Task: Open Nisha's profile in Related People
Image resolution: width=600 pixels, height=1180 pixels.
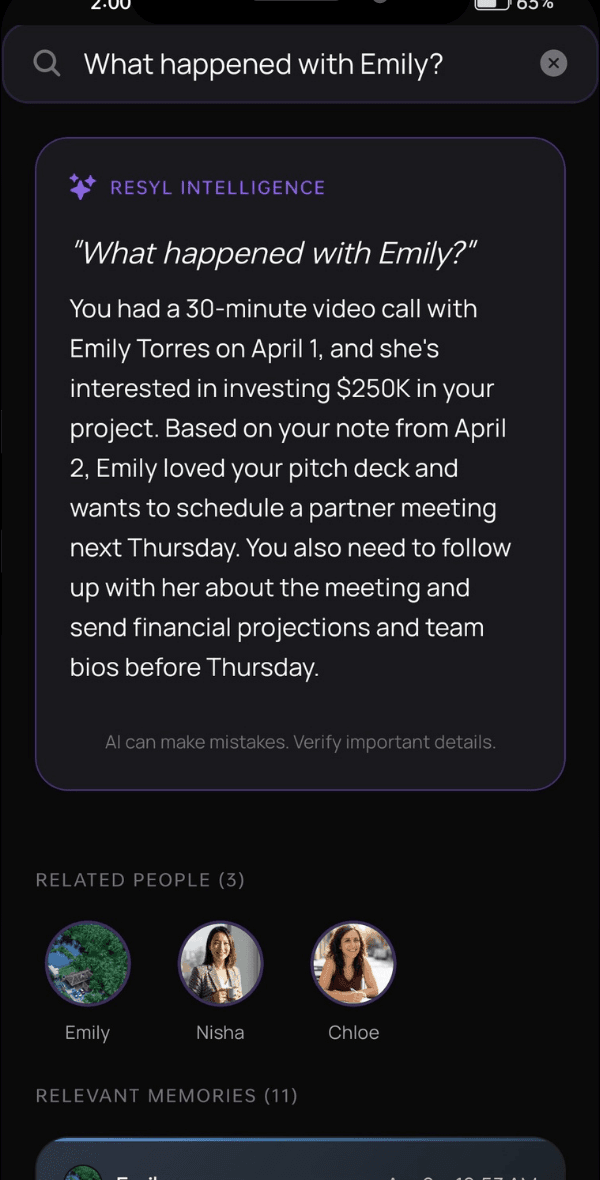Action: 220,964
